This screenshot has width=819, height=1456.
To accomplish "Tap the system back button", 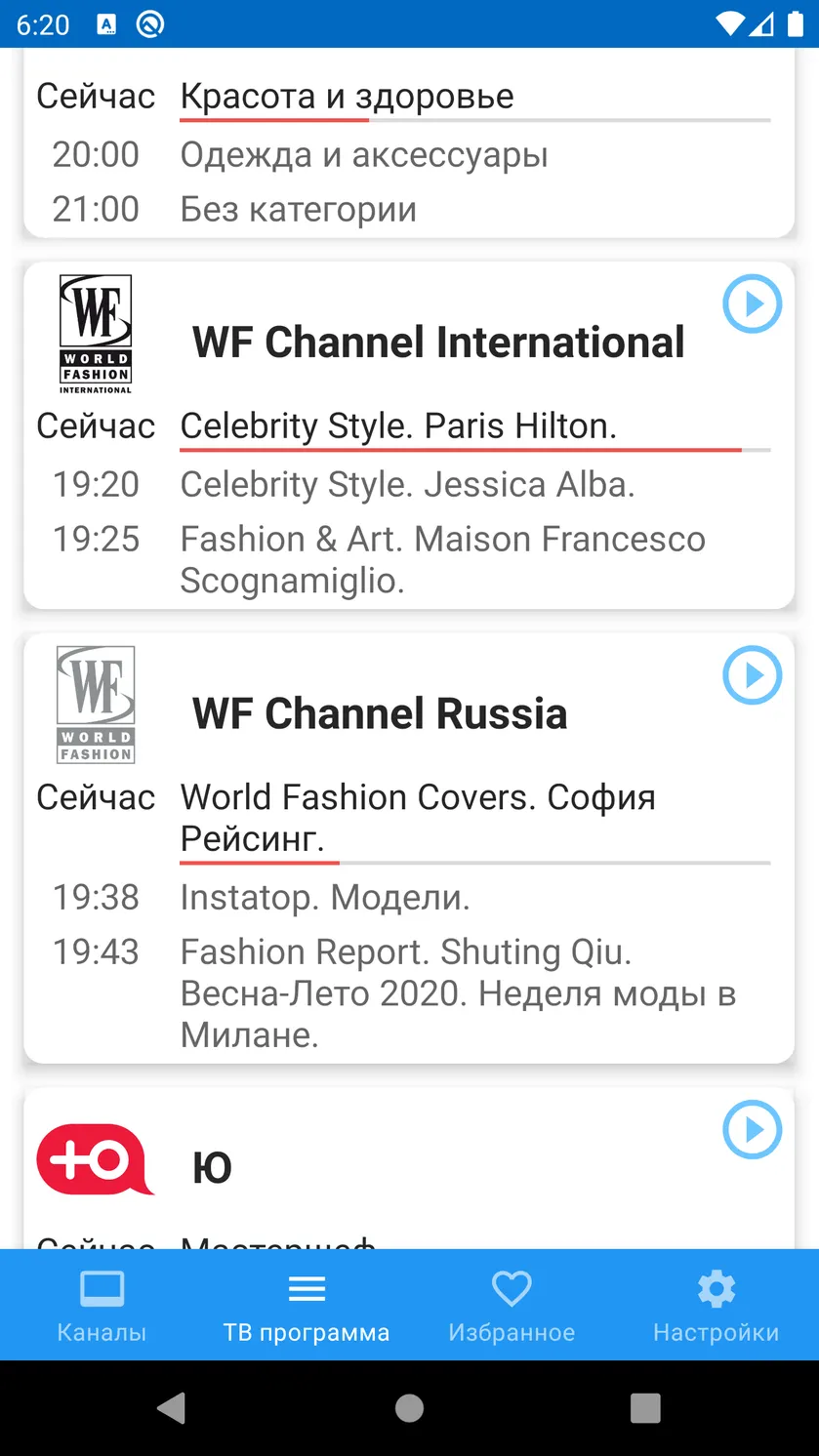I will point(172,1407).
